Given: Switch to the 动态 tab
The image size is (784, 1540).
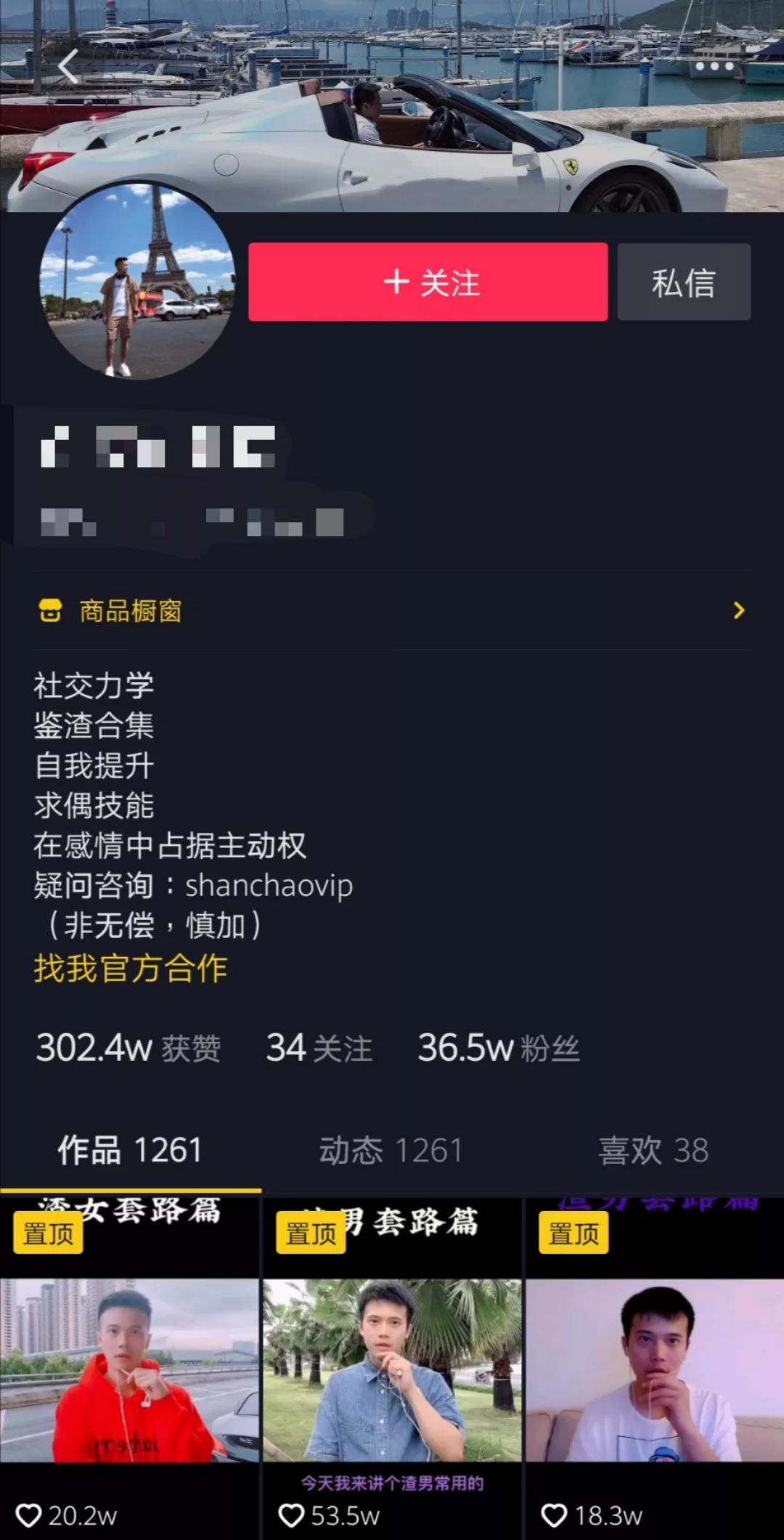Looking at the screenshot, I should (392, 1151).
